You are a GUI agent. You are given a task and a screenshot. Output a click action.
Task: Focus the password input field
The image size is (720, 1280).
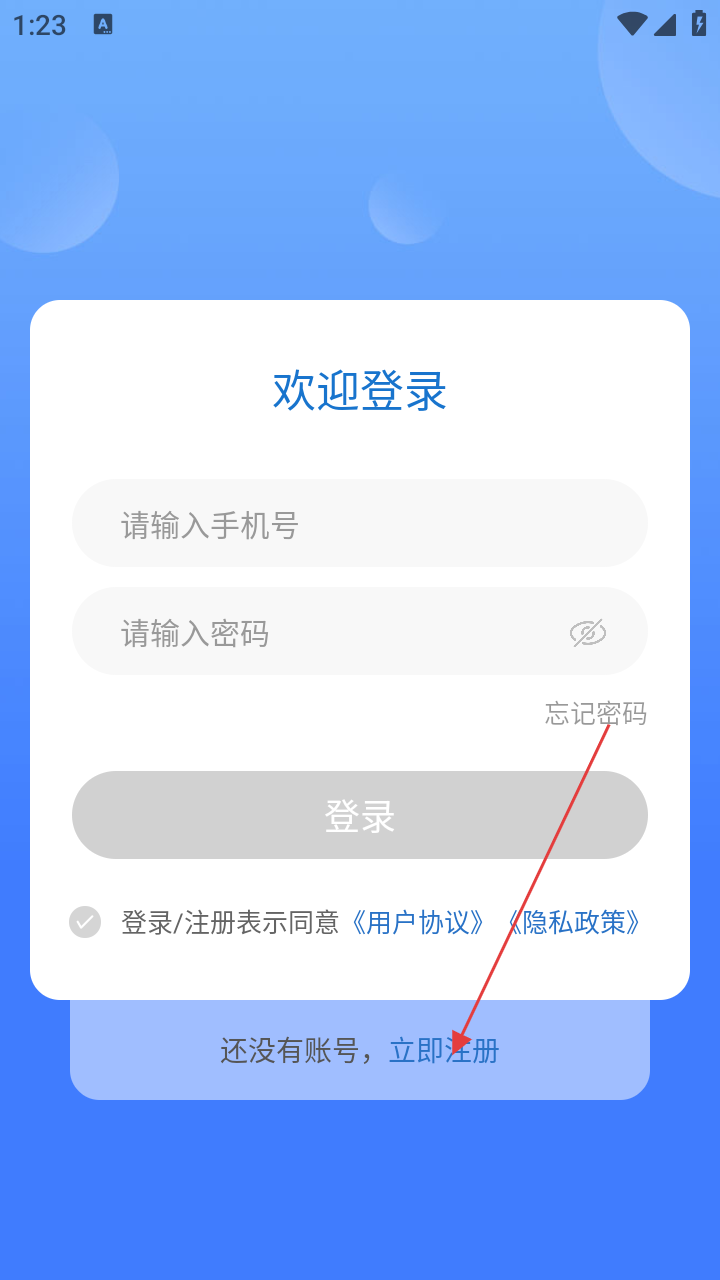click(360, 631)
